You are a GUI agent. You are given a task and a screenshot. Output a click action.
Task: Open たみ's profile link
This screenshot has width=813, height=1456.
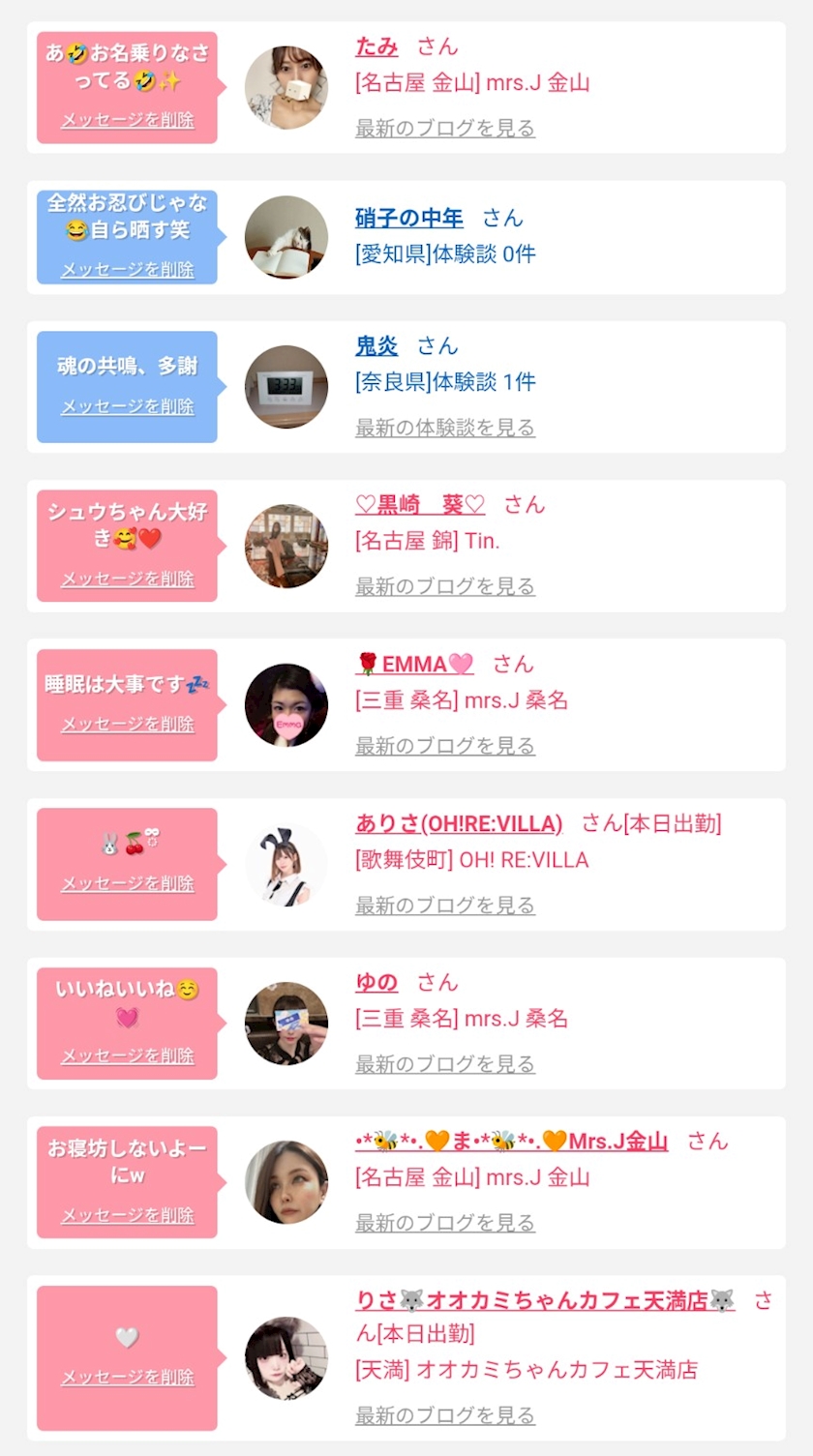376,46
